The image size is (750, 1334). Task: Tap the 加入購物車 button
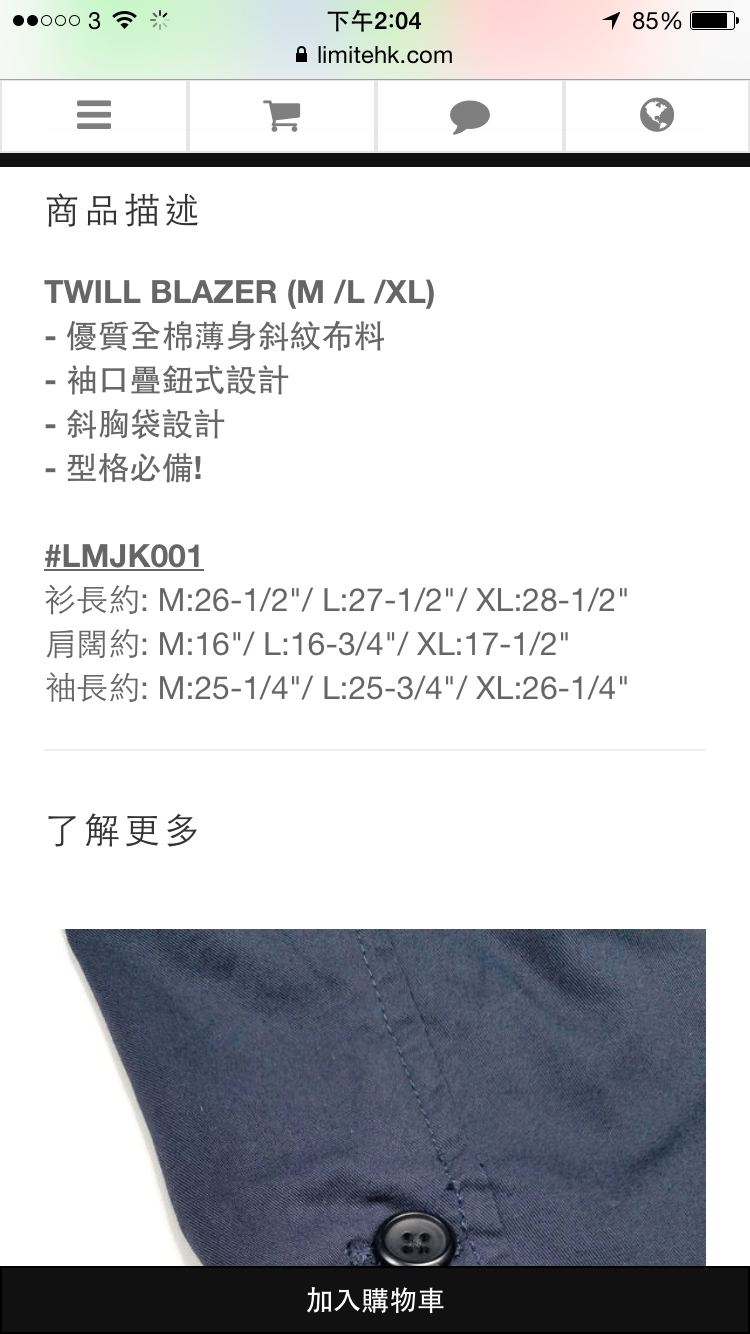click(x=375, y=1300)
